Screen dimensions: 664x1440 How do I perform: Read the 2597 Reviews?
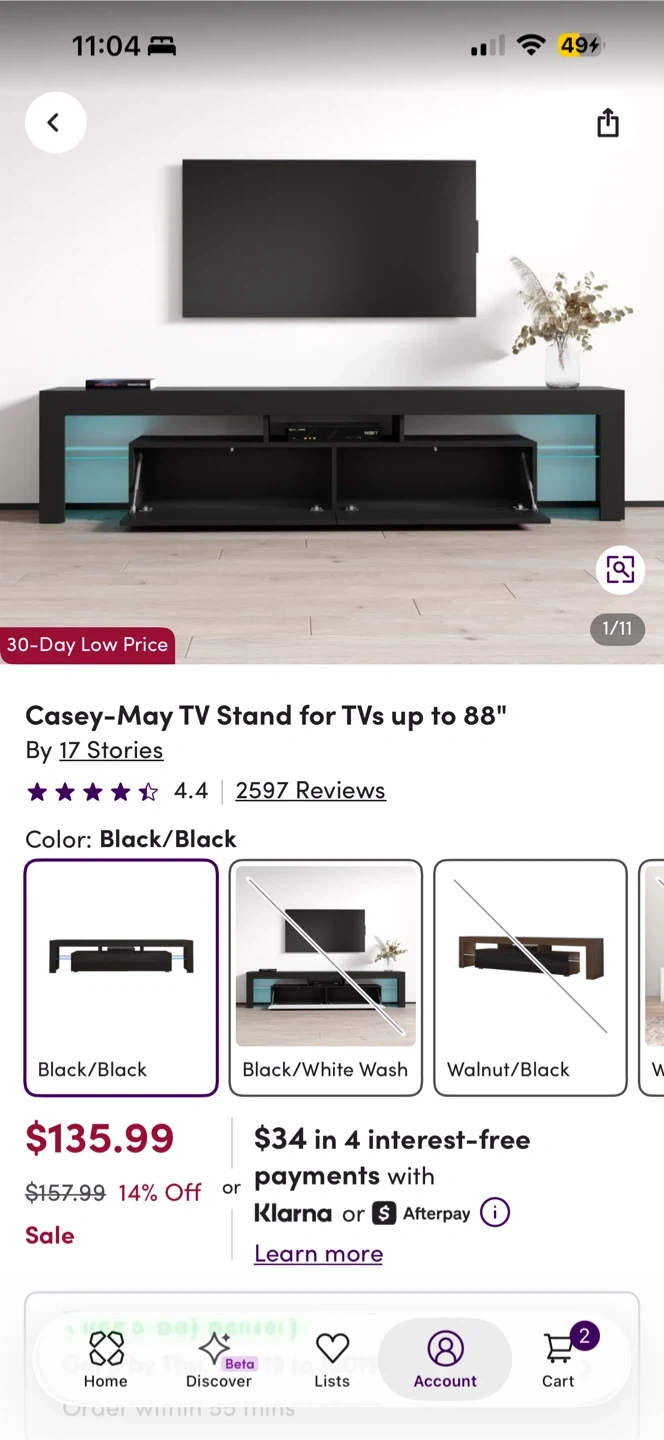[310, 790]
